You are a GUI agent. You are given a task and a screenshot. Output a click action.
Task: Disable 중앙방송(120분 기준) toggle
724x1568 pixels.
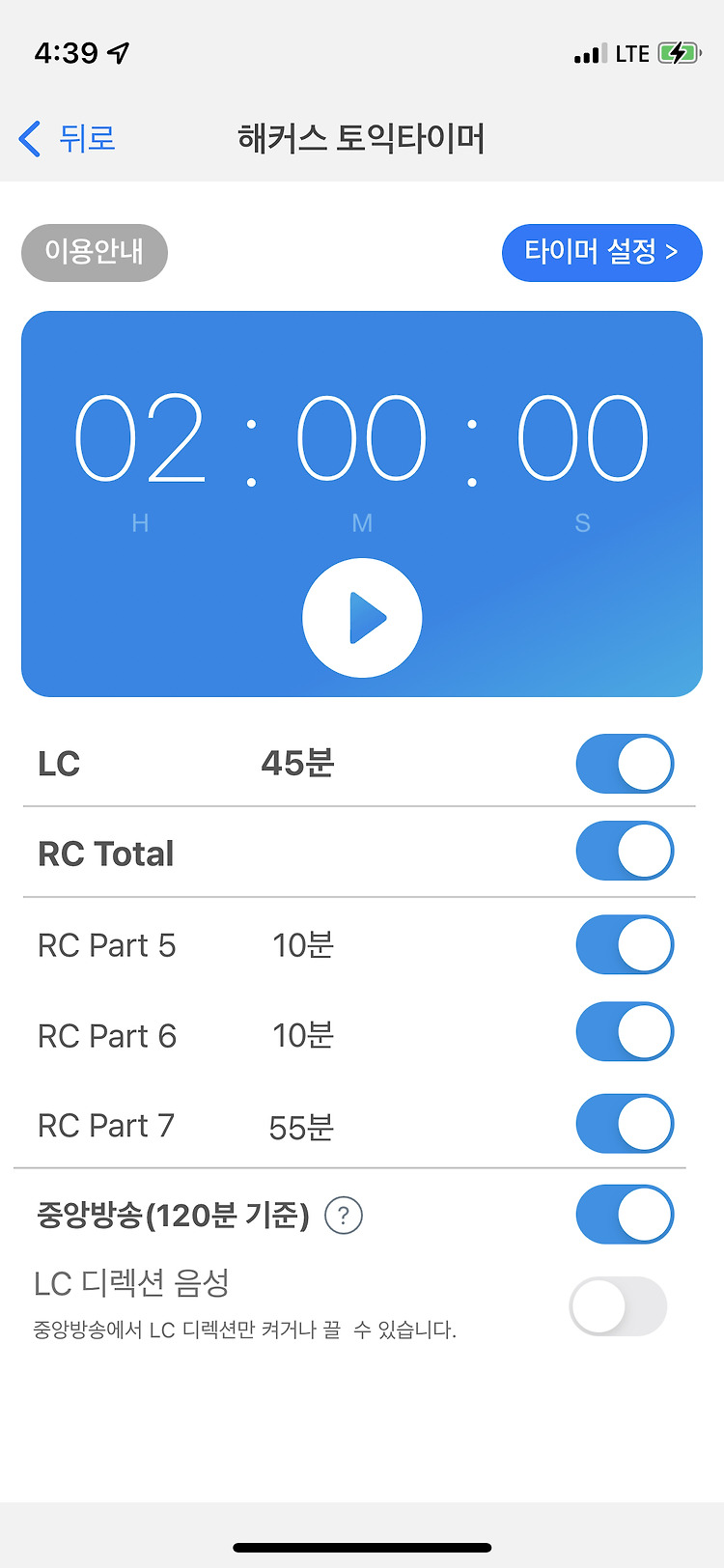click(x=625, y=1215)
